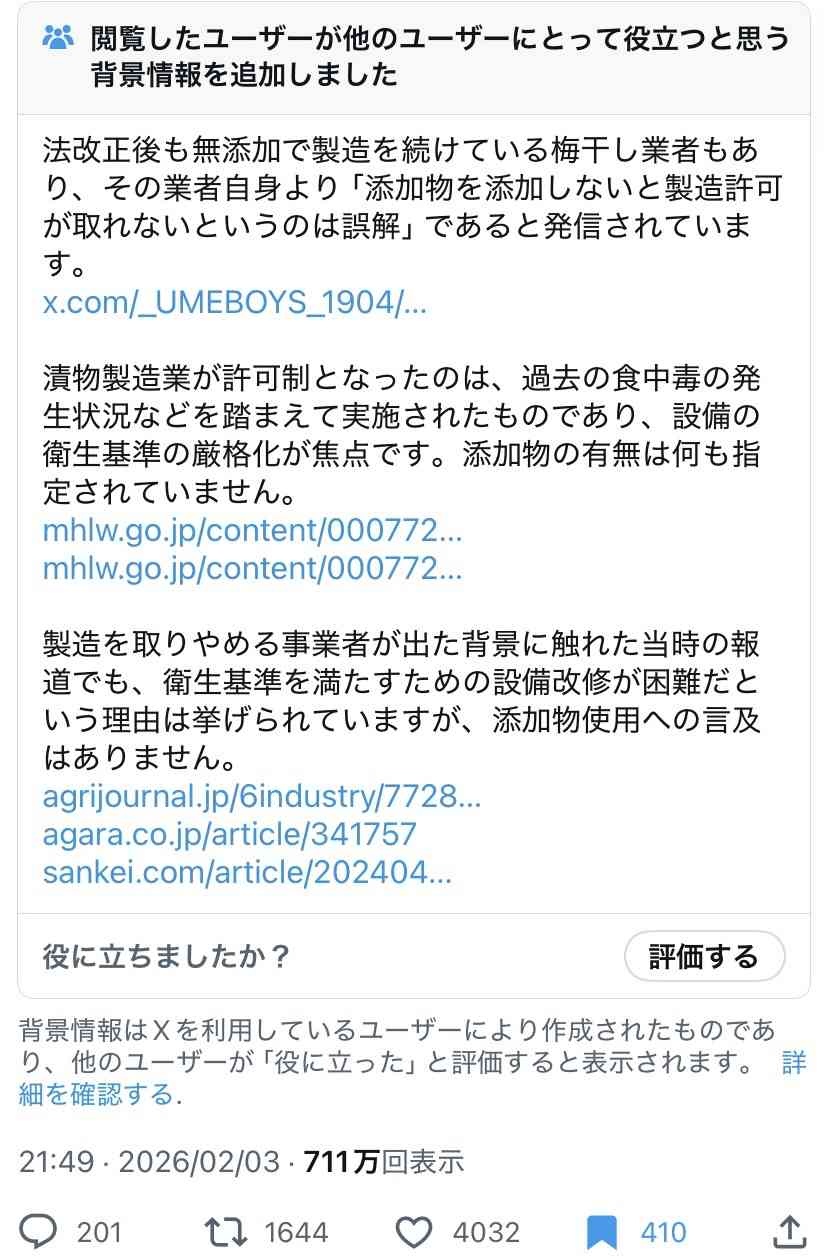Tap the 評価する button
Screen dimensions: 828x1256
704,957
